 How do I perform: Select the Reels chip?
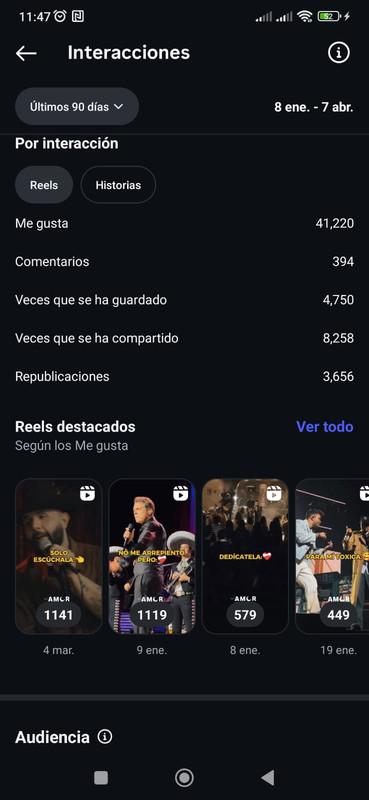tap(44, 185)
